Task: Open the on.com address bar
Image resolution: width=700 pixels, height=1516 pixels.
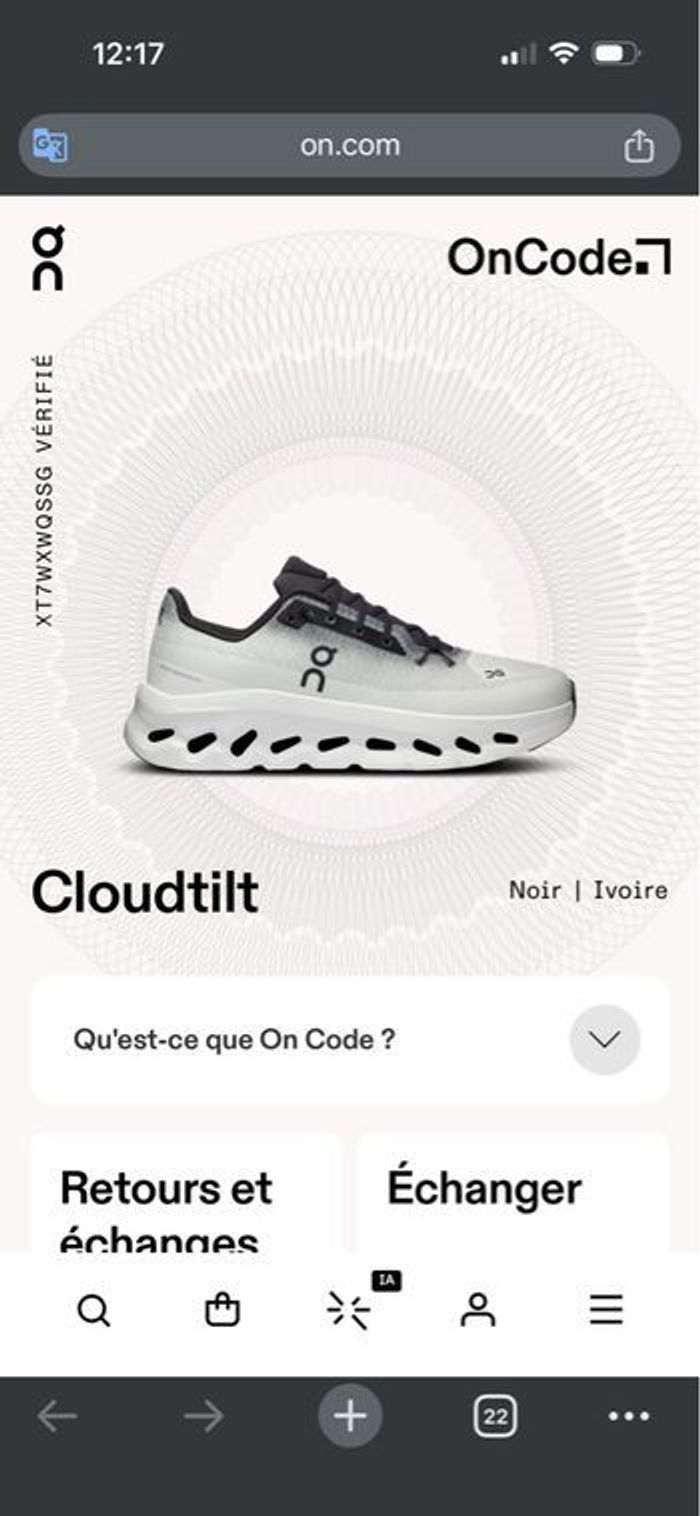Action: [349, 146]
